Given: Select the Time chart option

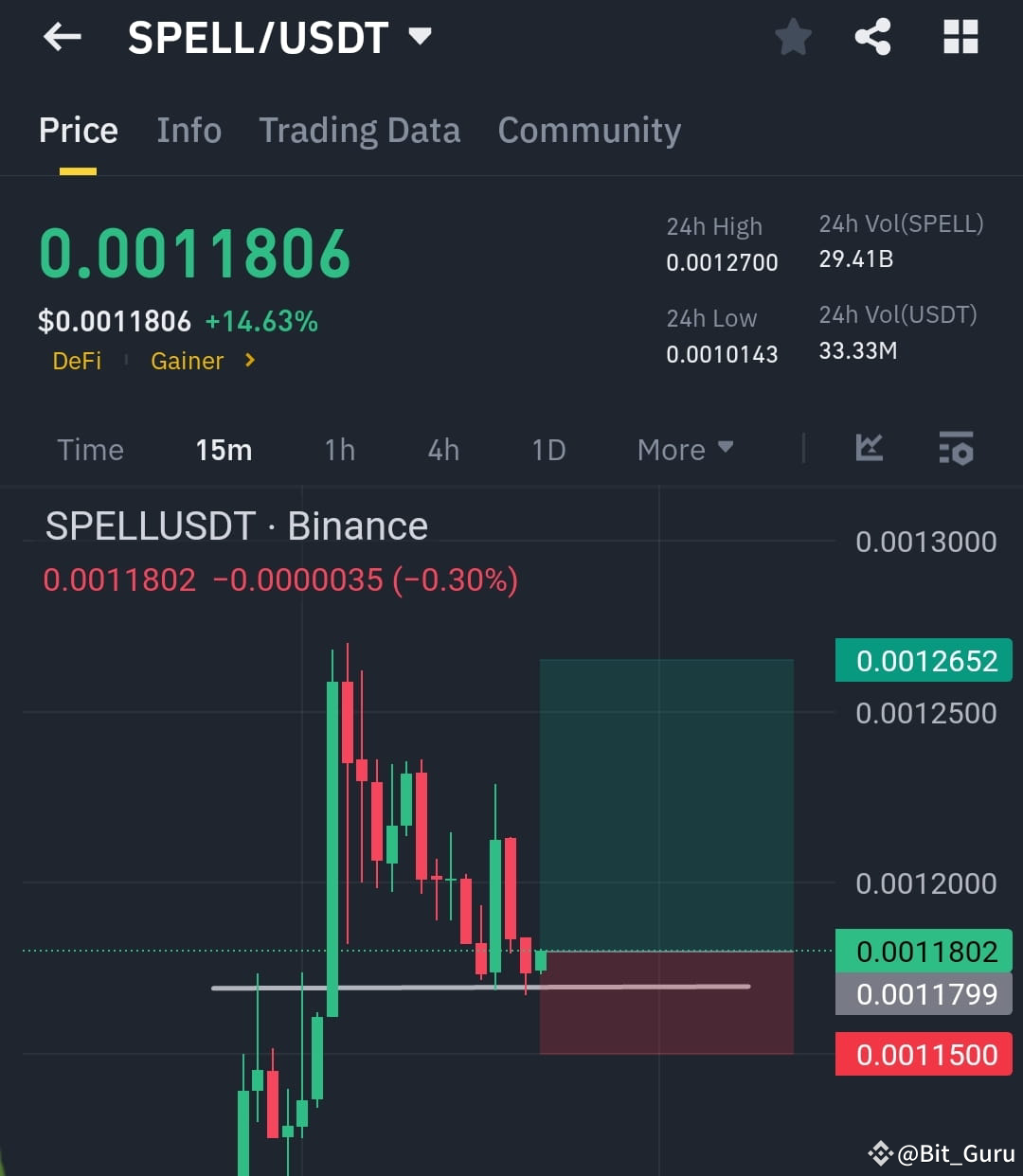Looking at the screenshot, I should coord(90,450).
